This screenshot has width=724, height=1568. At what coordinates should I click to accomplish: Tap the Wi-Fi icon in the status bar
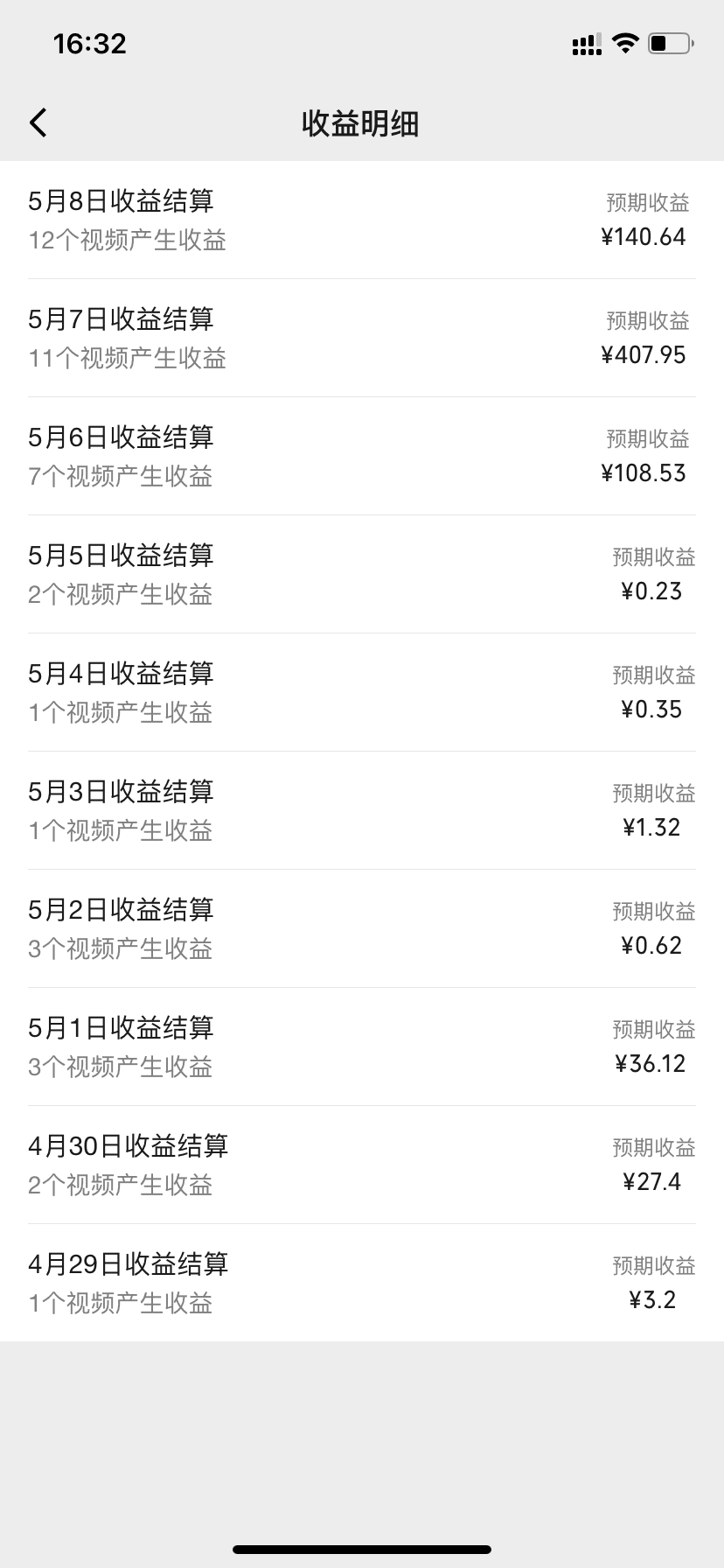coord(626,43)
